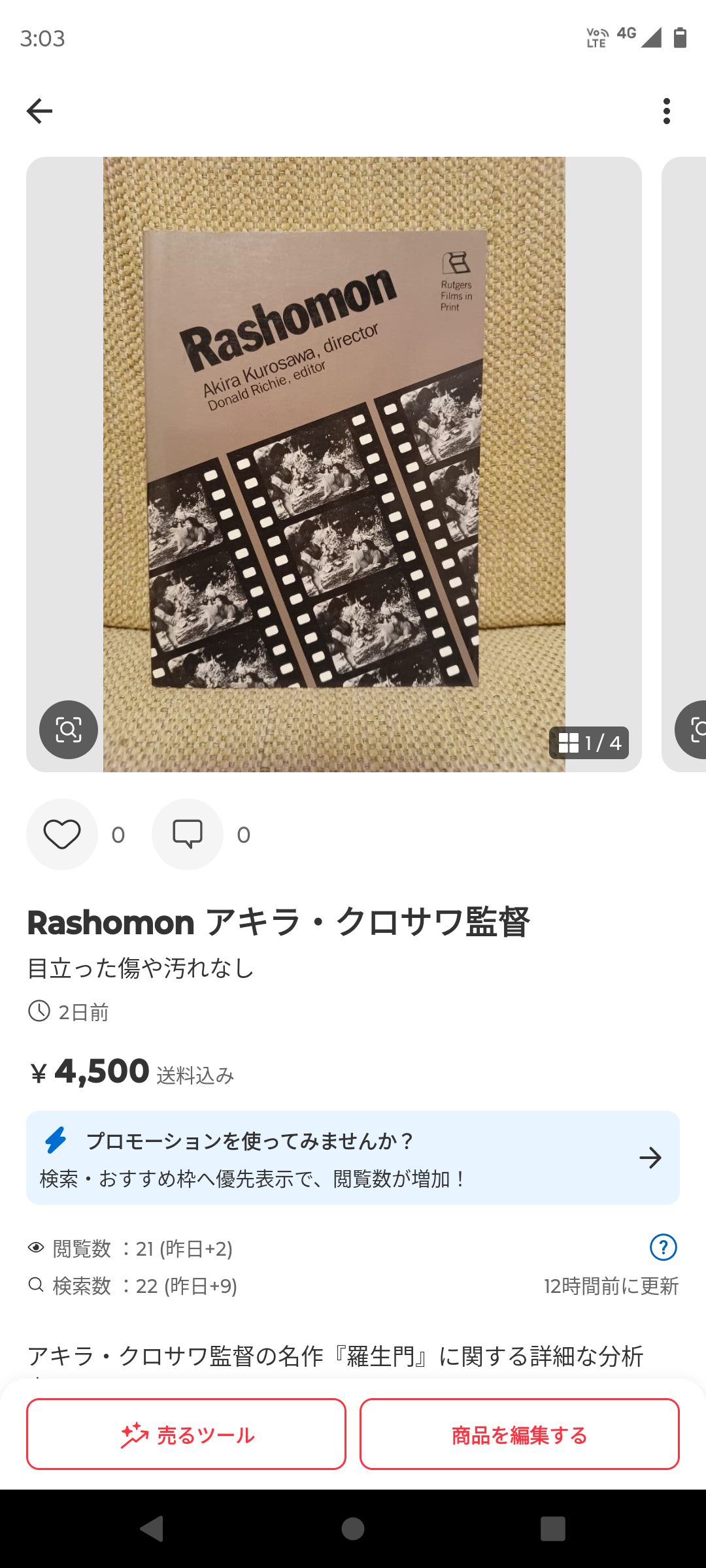The height and width of the screenshot is (1568, 706).
Task: Select 商品を編集する to edit listing
Action: (x=519, y=1435)
